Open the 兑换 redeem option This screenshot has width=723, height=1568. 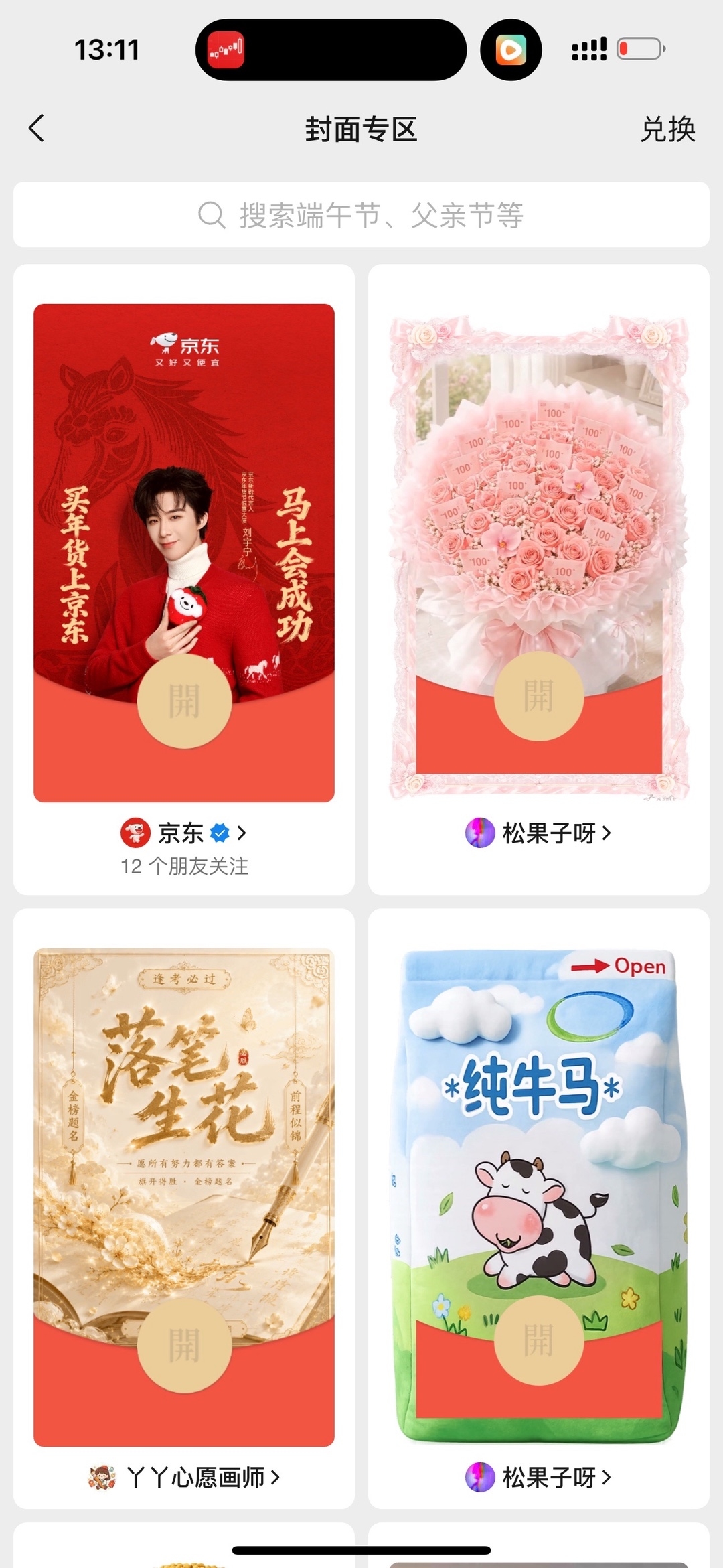pos(667,129)
